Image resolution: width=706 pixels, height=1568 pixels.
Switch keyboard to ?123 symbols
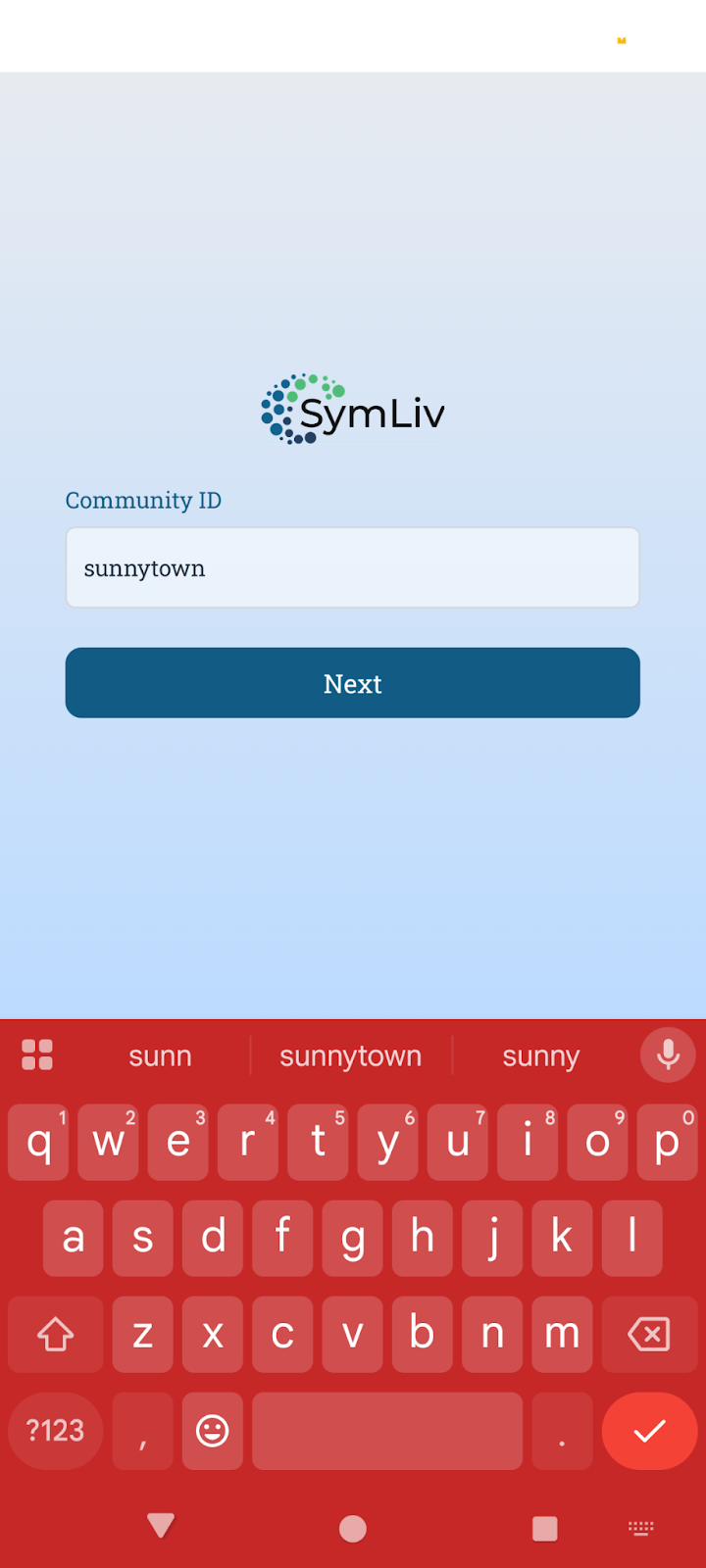click(55, 1431)
